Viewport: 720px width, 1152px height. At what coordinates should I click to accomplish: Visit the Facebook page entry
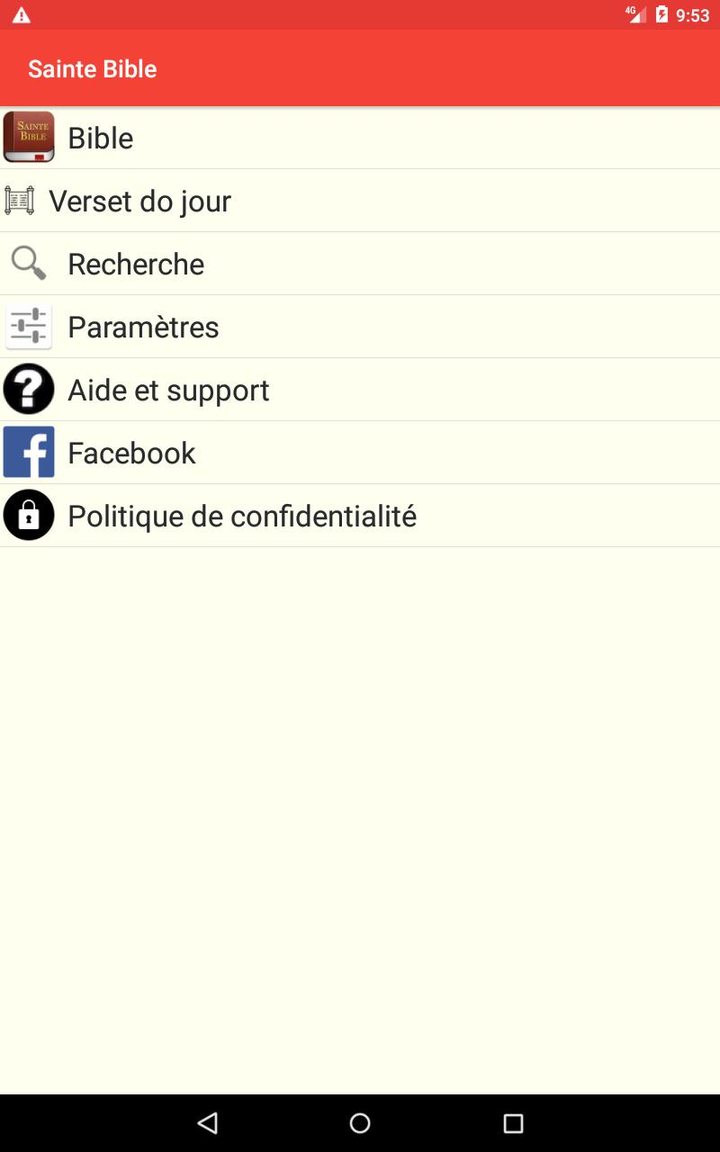coord(131,453)
